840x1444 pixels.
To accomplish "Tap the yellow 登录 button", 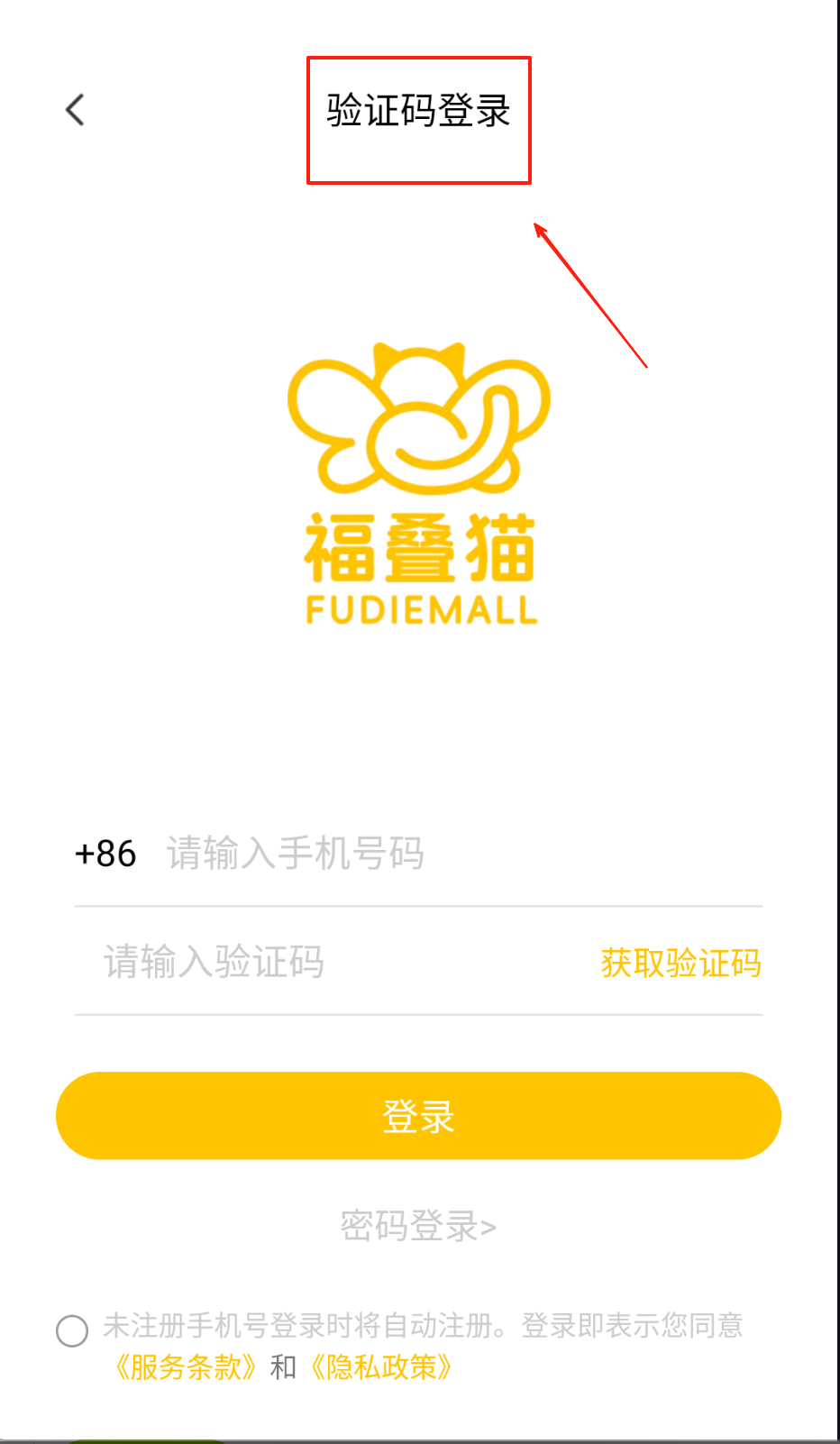I will pyautogui.click(x=418, y=1116).
